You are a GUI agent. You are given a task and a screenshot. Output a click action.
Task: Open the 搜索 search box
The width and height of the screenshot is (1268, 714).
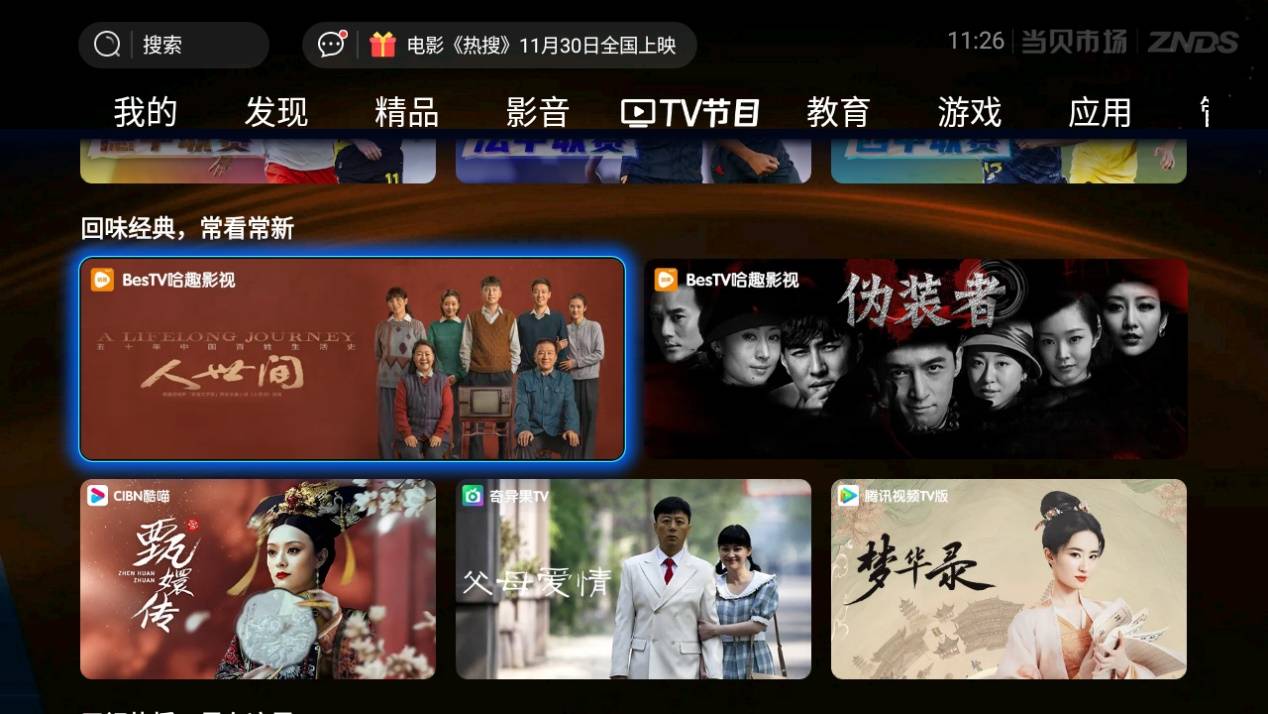[x=173, y=45]
